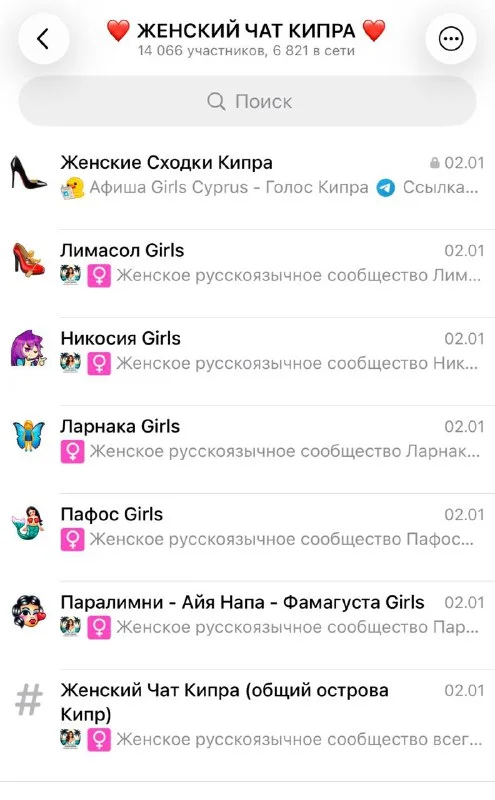This screenshot has height=800, width=495.
Task: Select the Никосия Girls topic
Action: [x=248, y=352]
